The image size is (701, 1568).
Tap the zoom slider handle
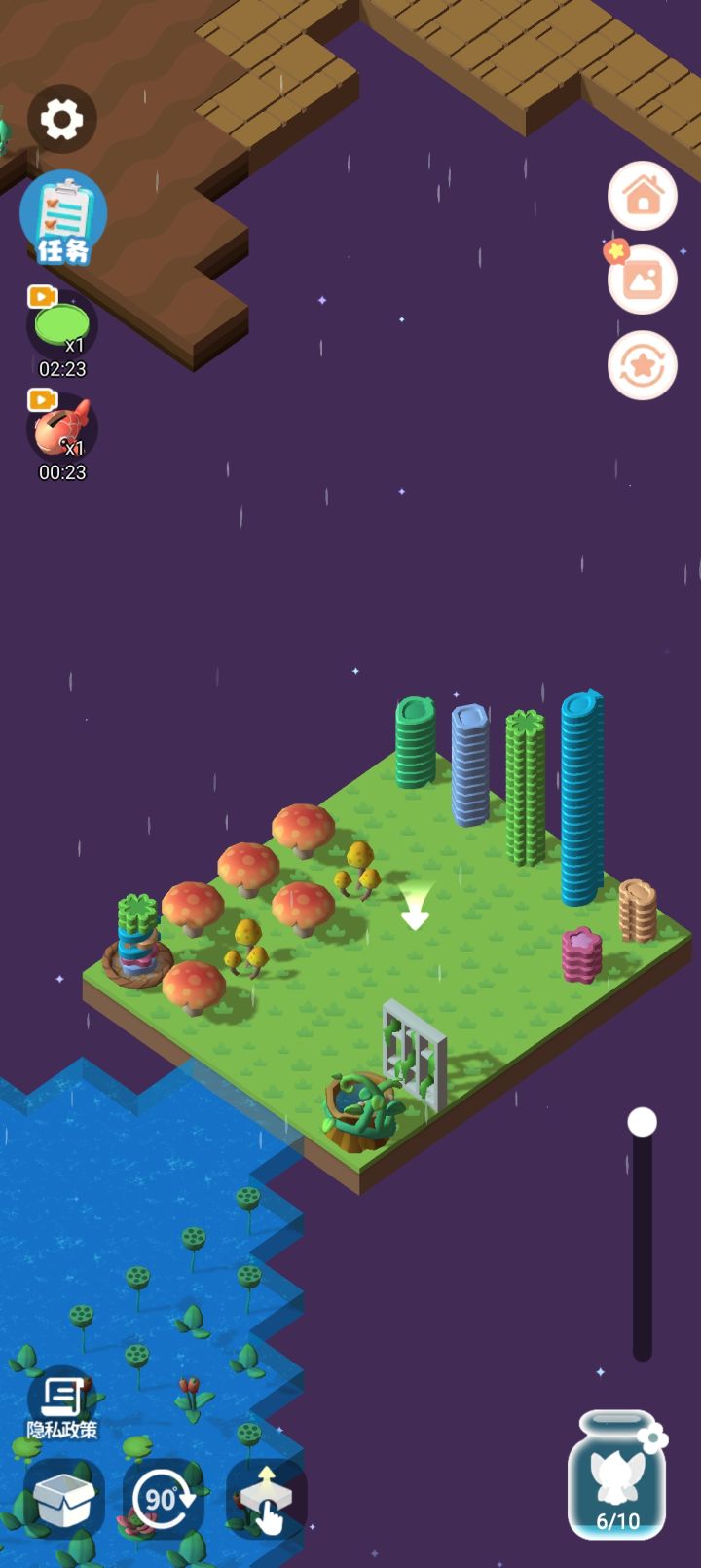click(x=642, y=1122)
